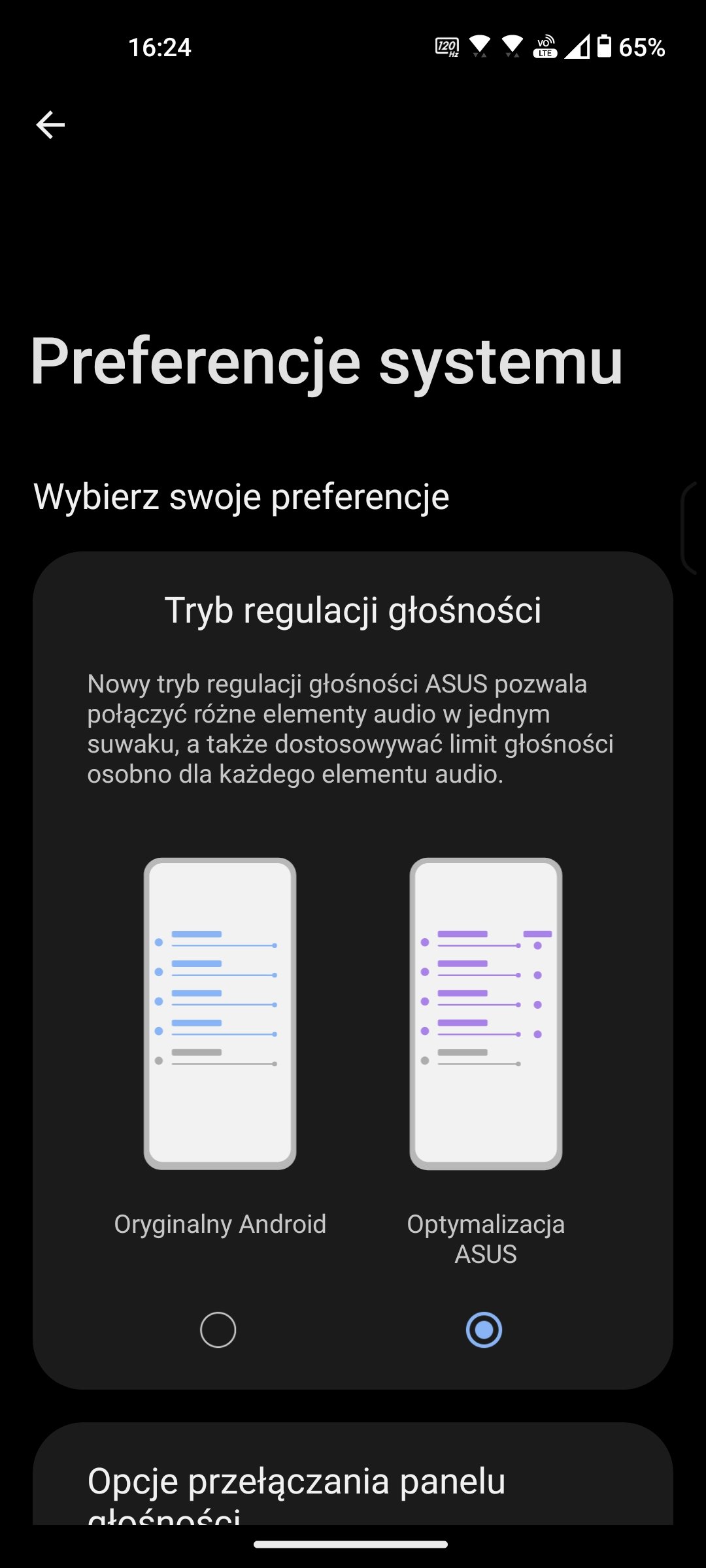Viewport: 706px width, 1568px height.
Task: Go back using the arrow icon
Action: coord(50,125)
